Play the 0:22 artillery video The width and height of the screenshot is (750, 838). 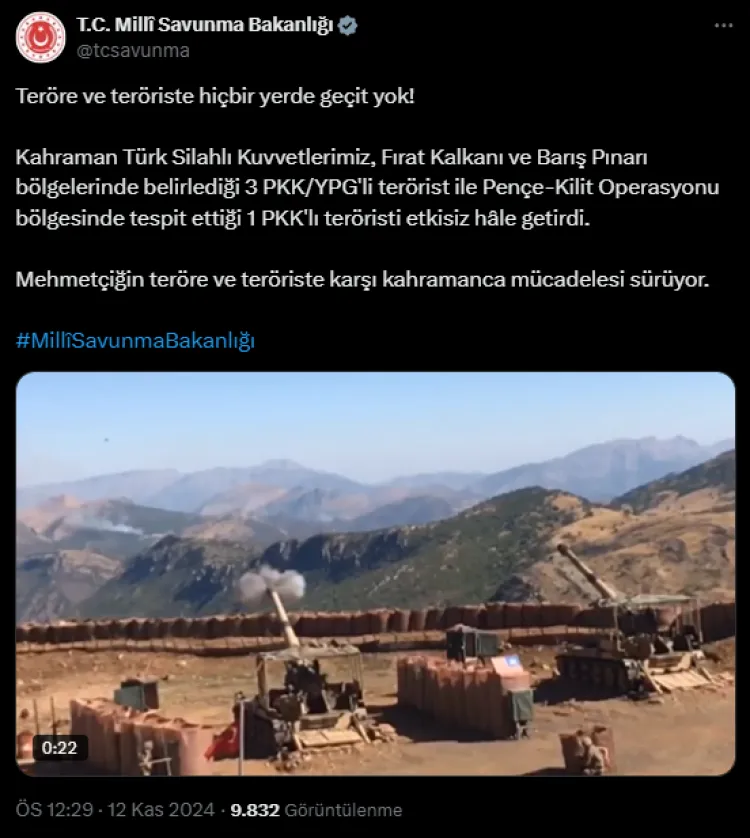[376, 574]
